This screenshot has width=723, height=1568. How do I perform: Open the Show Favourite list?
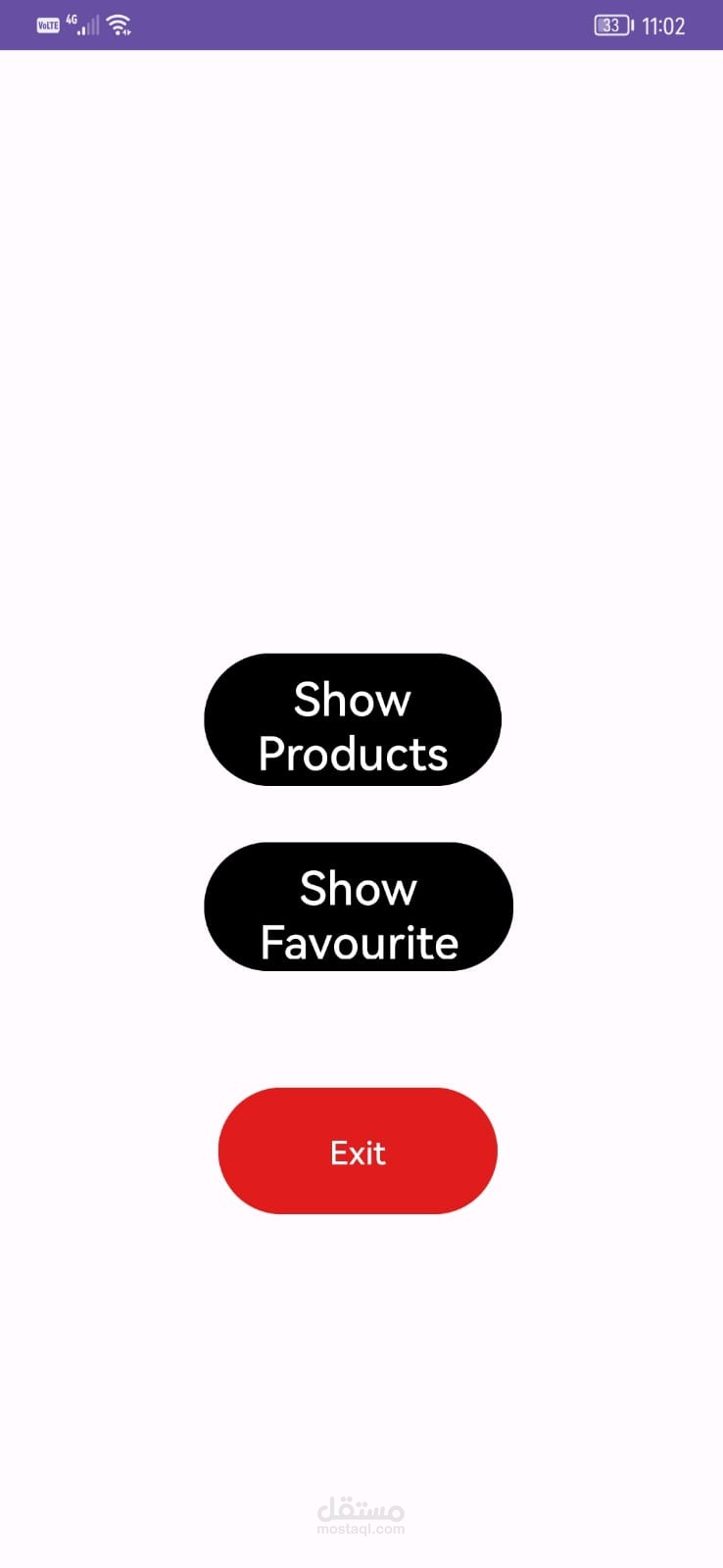coord(359,906)
